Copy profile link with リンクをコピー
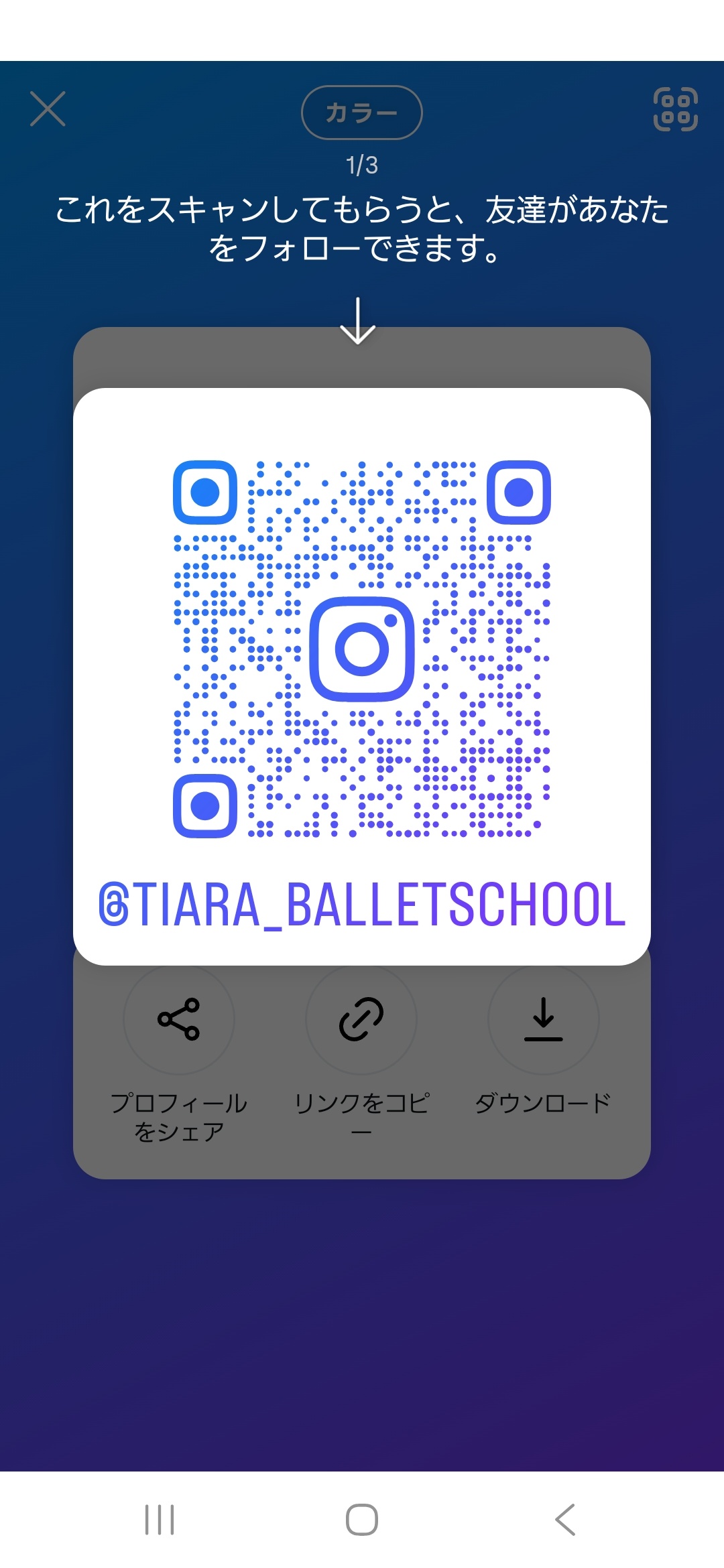Screen dimensions: 724x1568 coord(361,1019)
